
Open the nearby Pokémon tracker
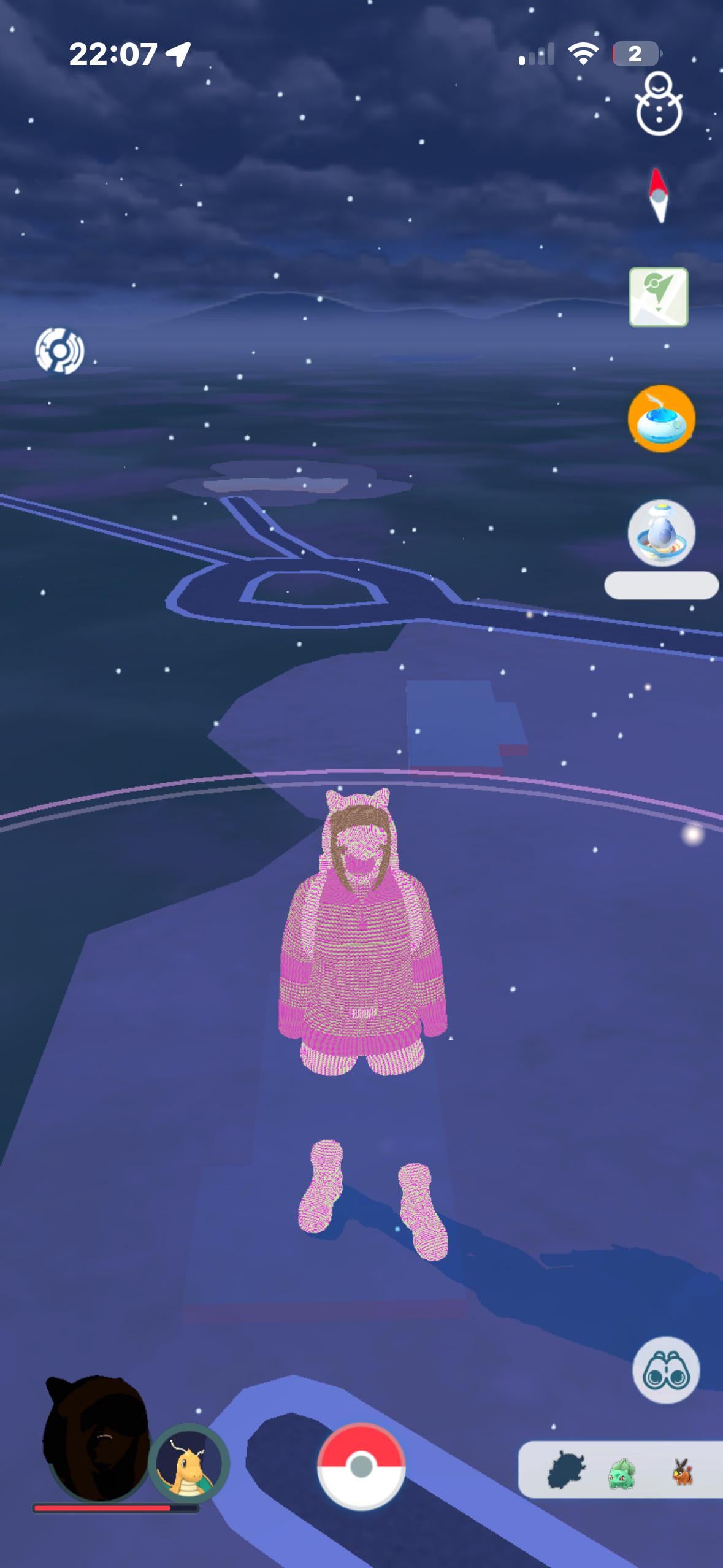pyautogui.click(x=621, y=1469)
